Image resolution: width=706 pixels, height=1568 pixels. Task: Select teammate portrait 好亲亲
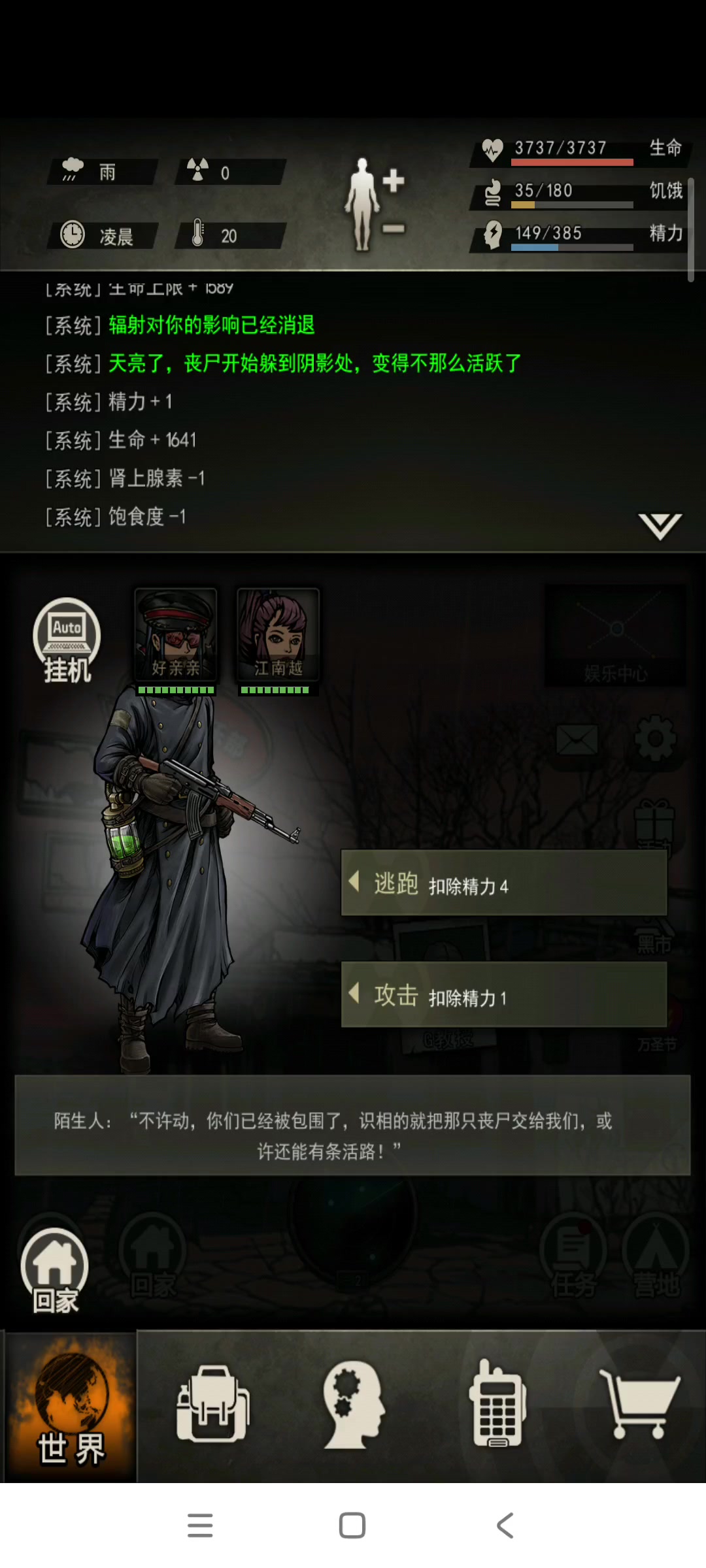175,635
